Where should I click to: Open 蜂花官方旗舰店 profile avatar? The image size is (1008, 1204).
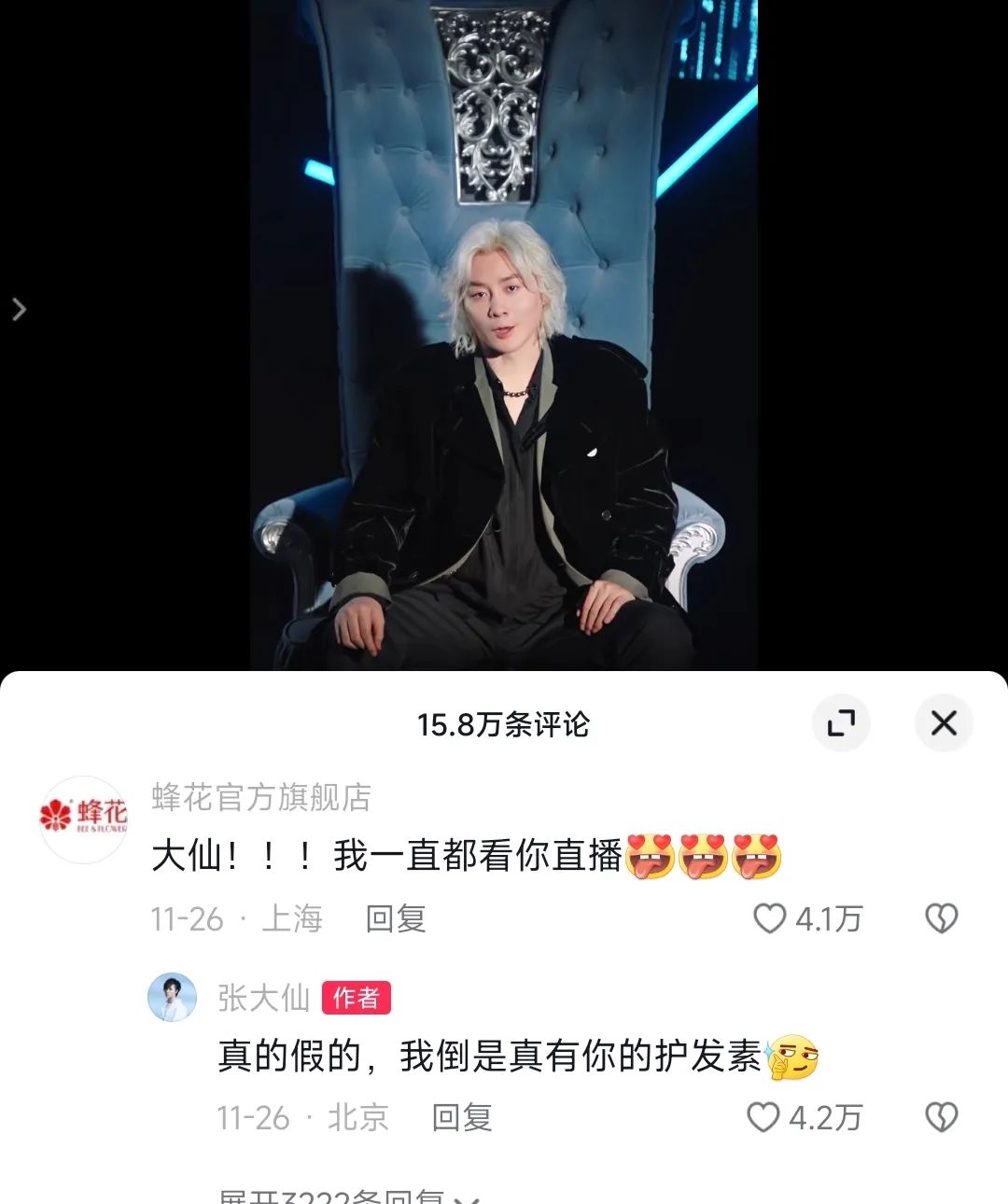click(84, 818)
